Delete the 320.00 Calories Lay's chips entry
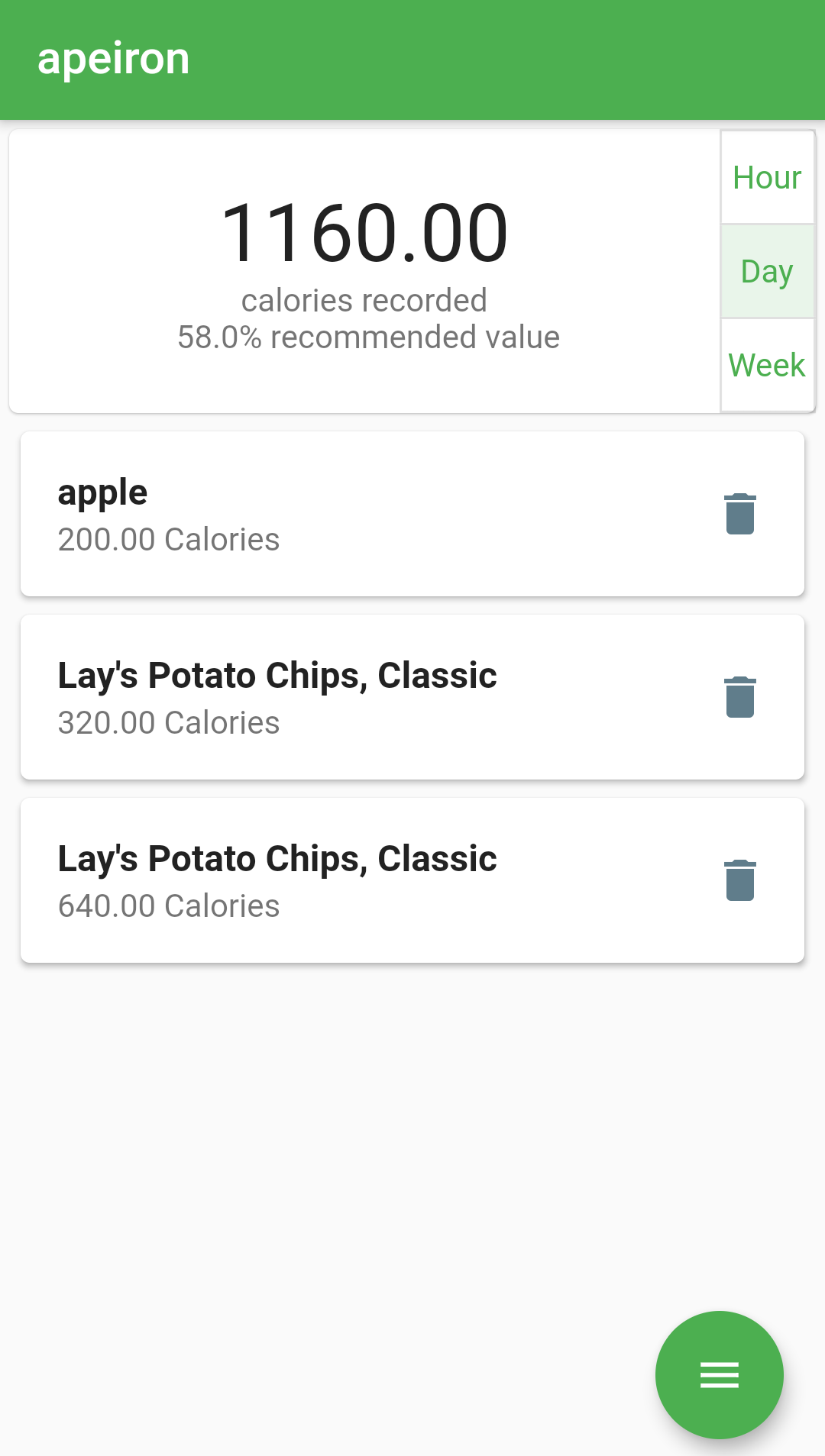Viewport: 825px width, 1456px height. click(x=739, y=697)
